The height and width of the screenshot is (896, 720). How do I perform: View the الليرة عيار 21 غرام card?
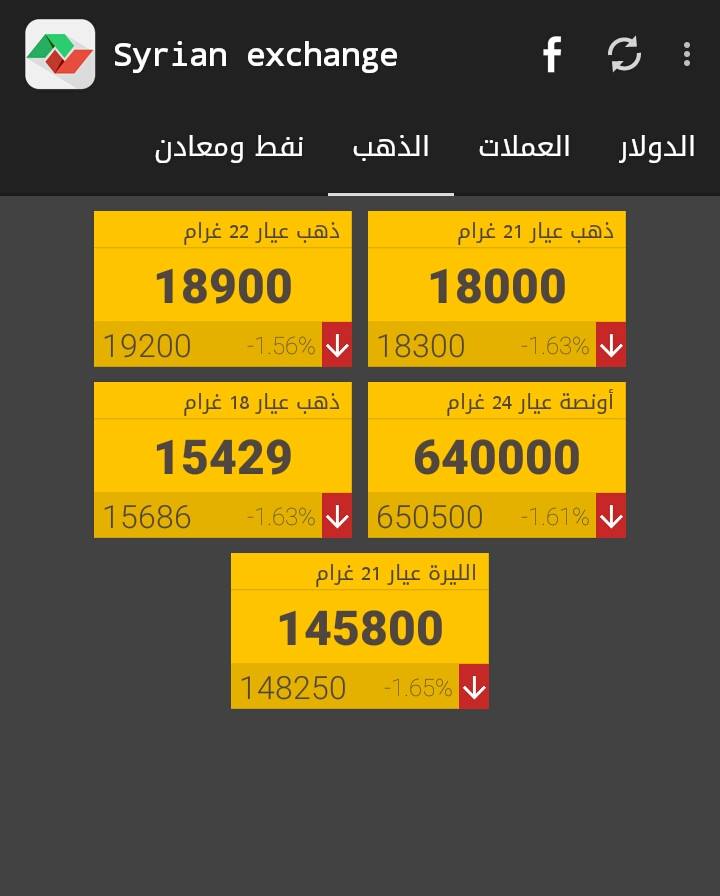(x=360, y=630)
